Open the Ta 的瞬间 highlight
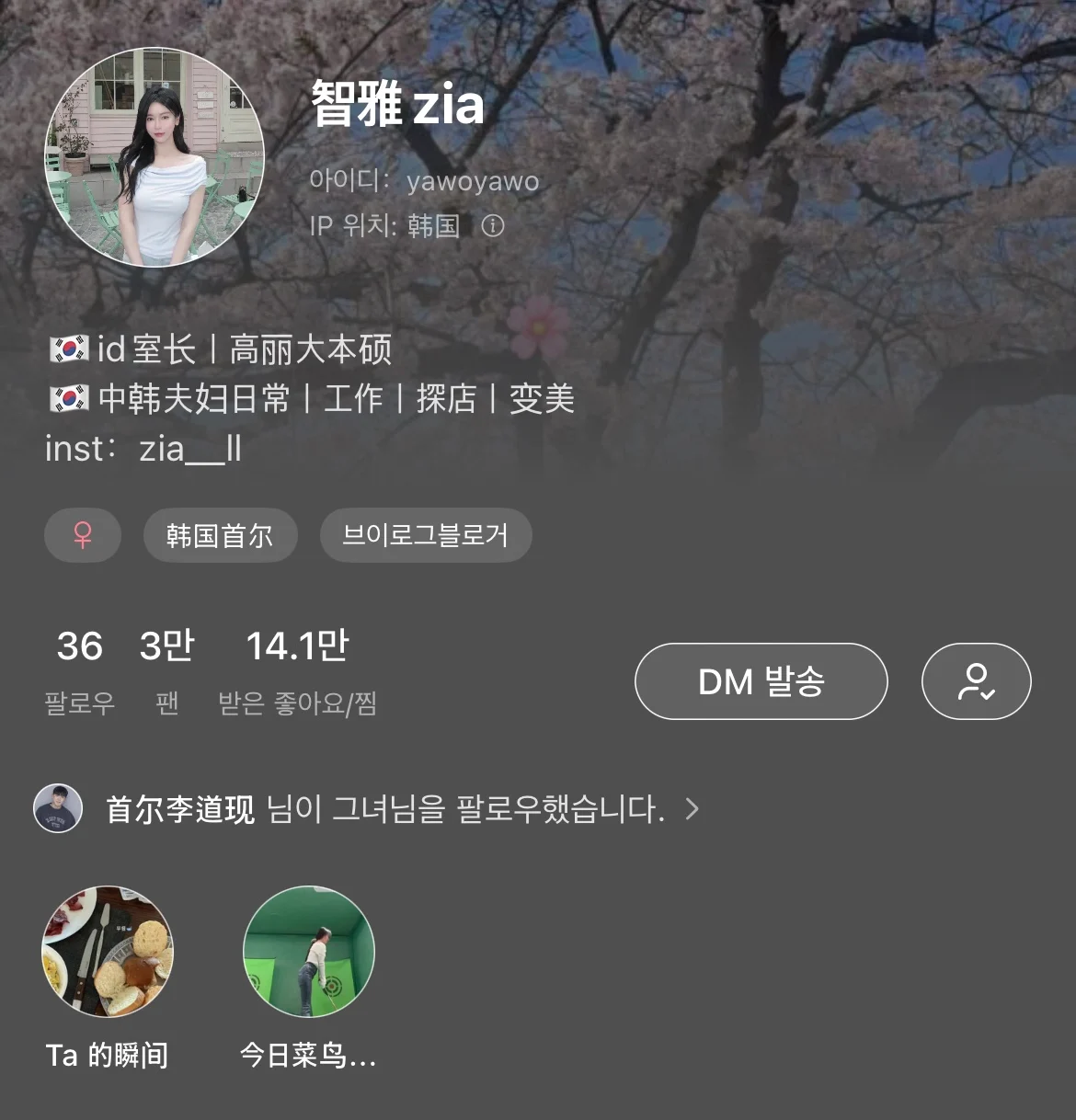 click(108, 953)
